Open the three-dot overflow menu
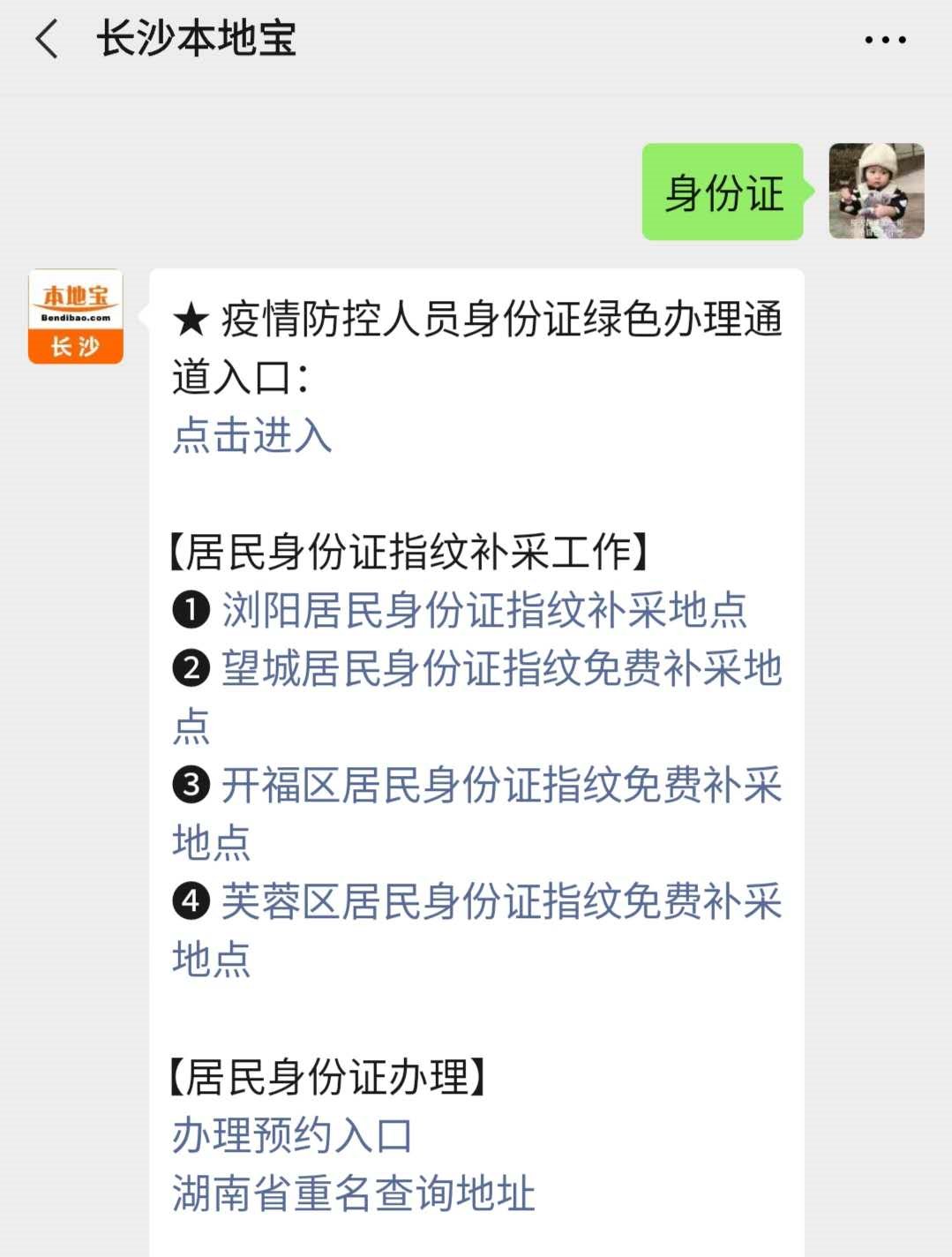Screen dimensions: 952x1257 click(x=884, y=41)
